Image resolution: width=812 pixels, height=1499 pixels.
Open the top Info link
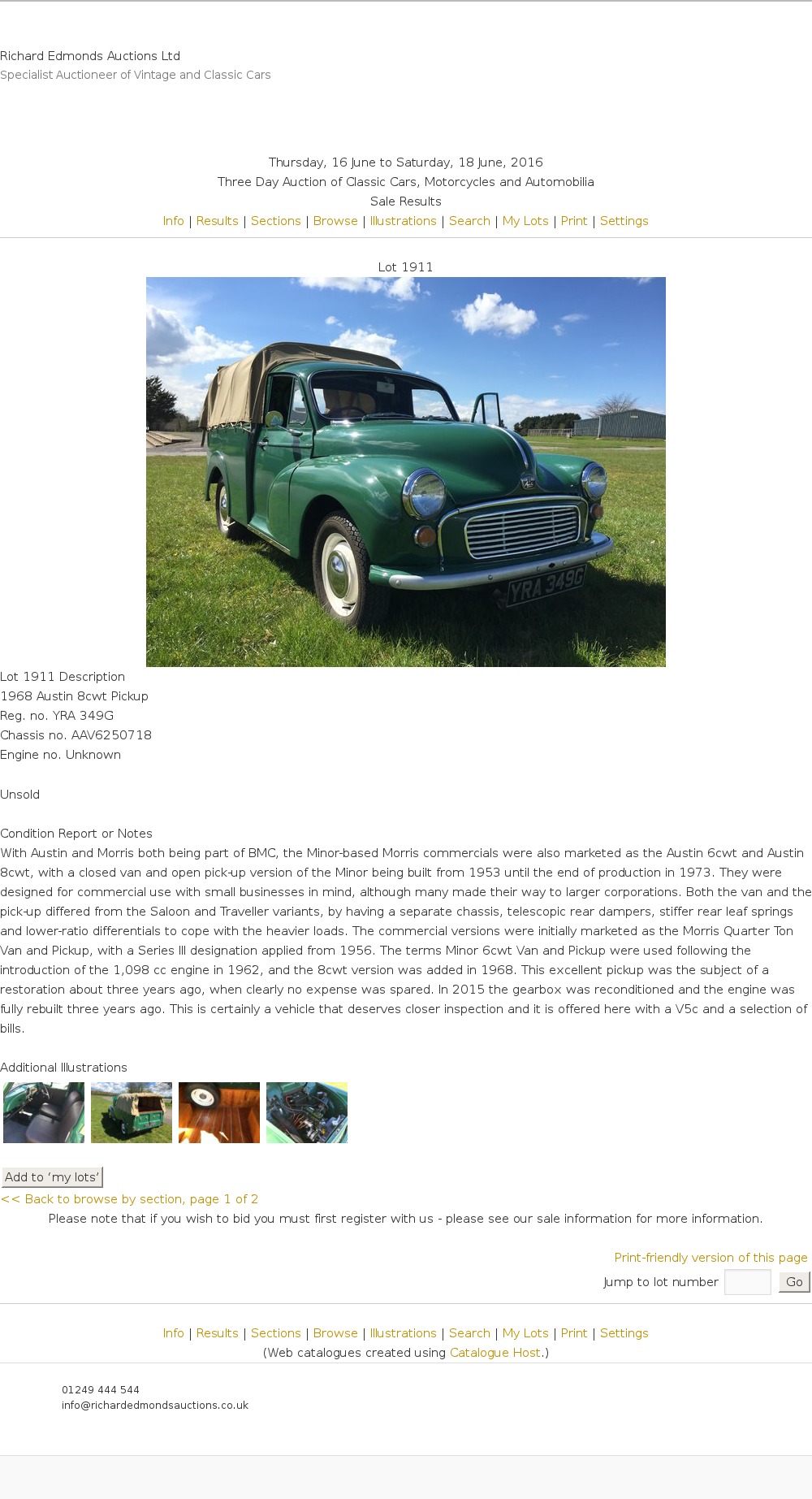pos(173,221)
